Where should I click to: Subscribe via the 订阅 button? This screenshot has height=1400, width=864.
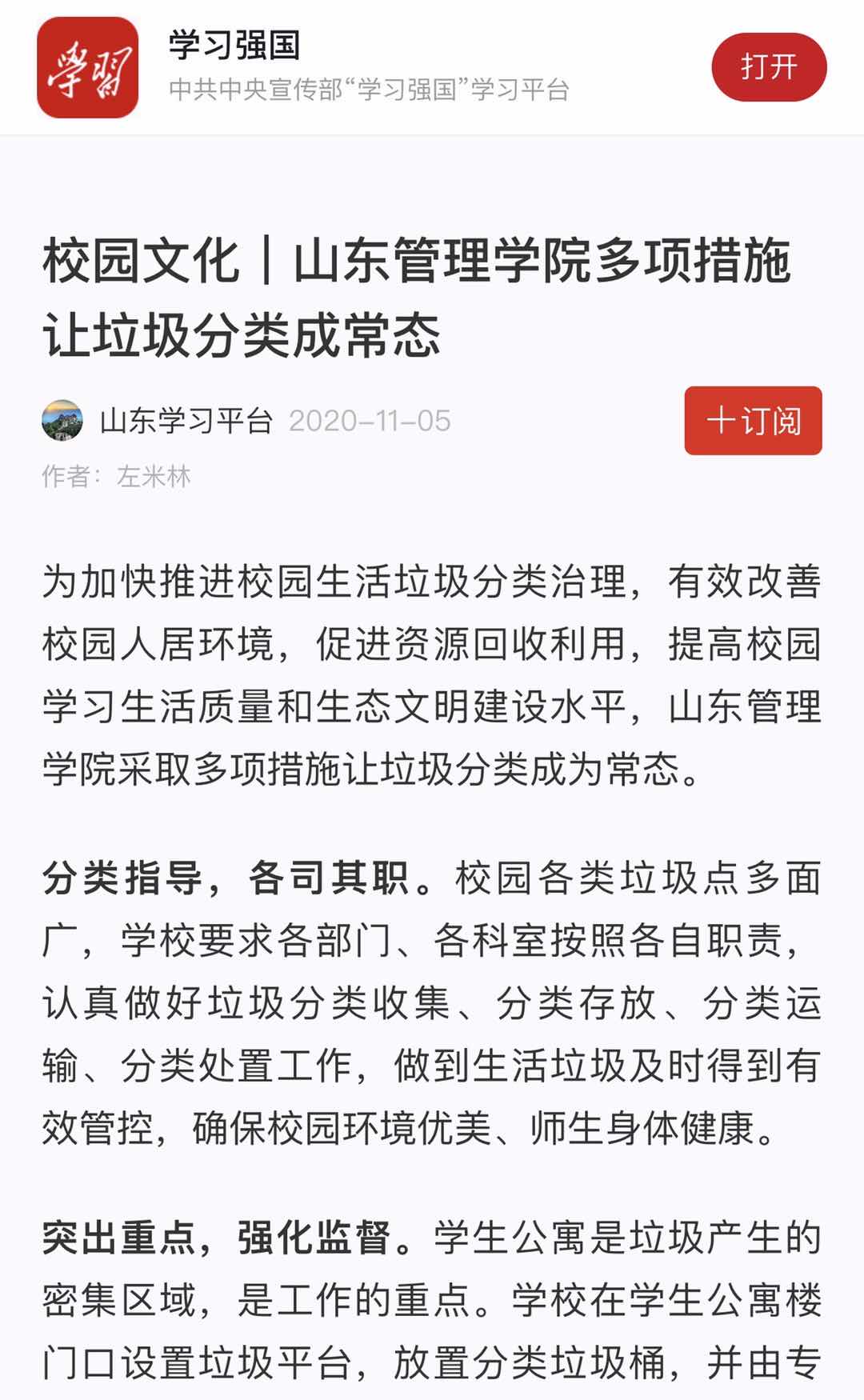753,421
